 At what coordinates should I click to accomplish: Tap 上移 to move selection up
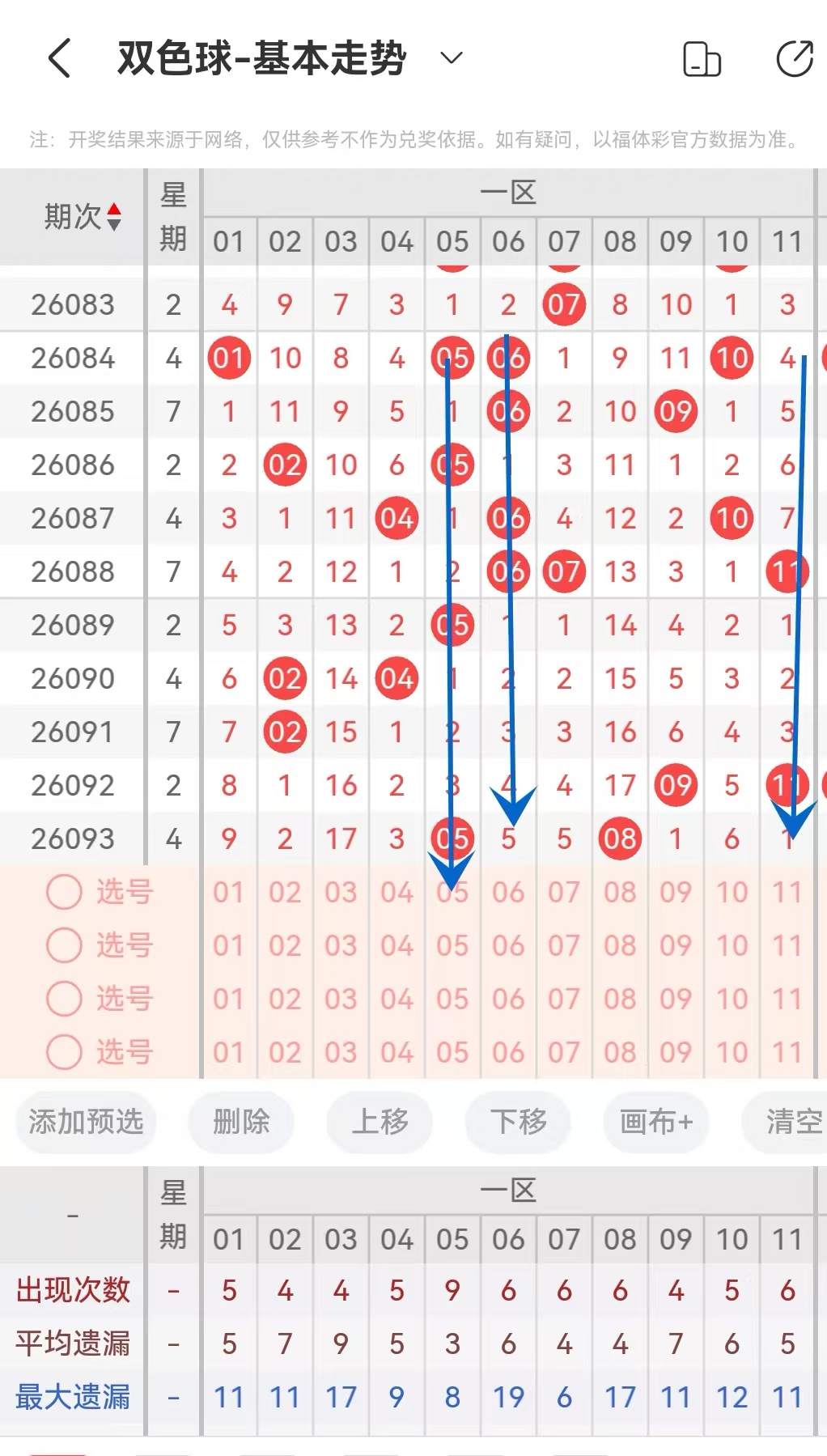[380, 1122]
